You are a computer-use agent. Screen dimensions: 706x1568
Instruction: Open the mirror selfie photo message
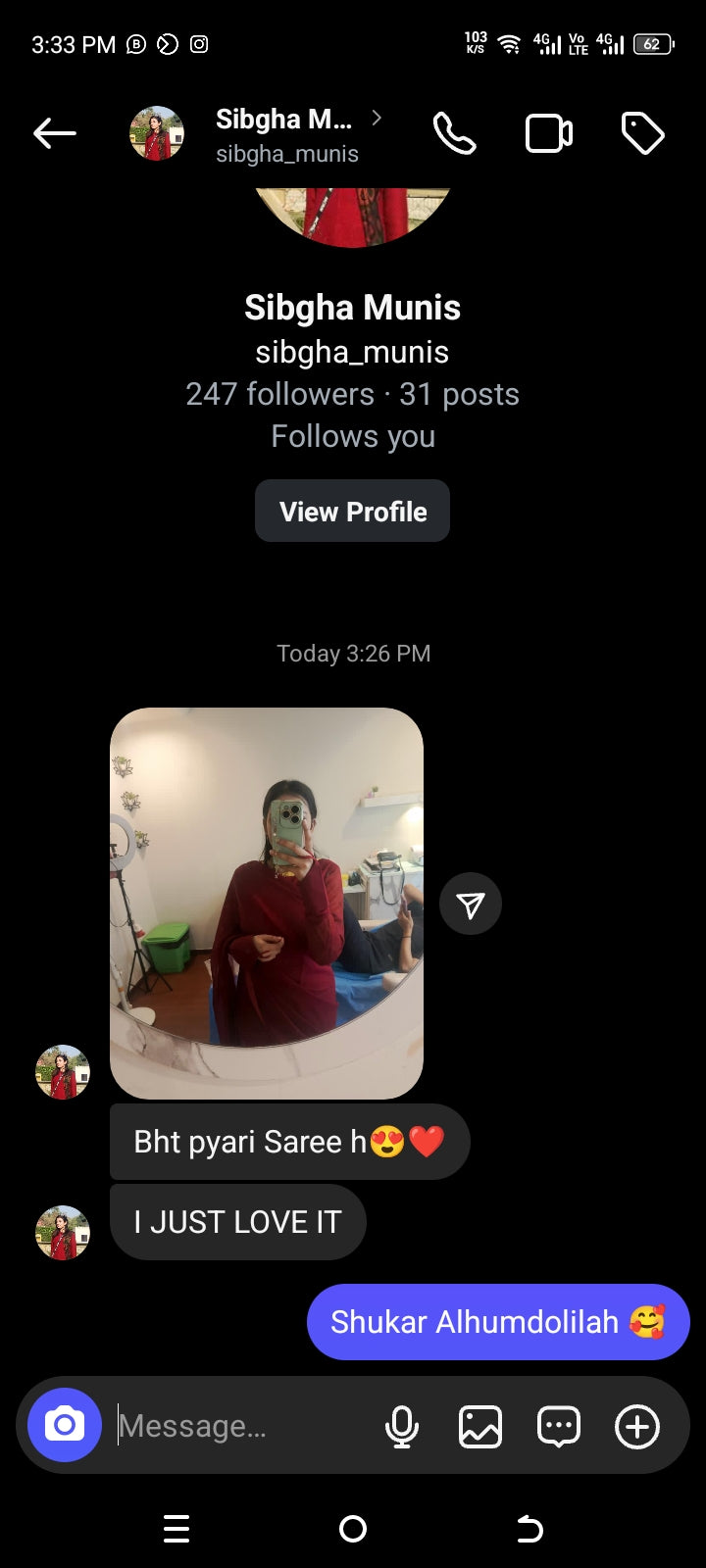267,903
